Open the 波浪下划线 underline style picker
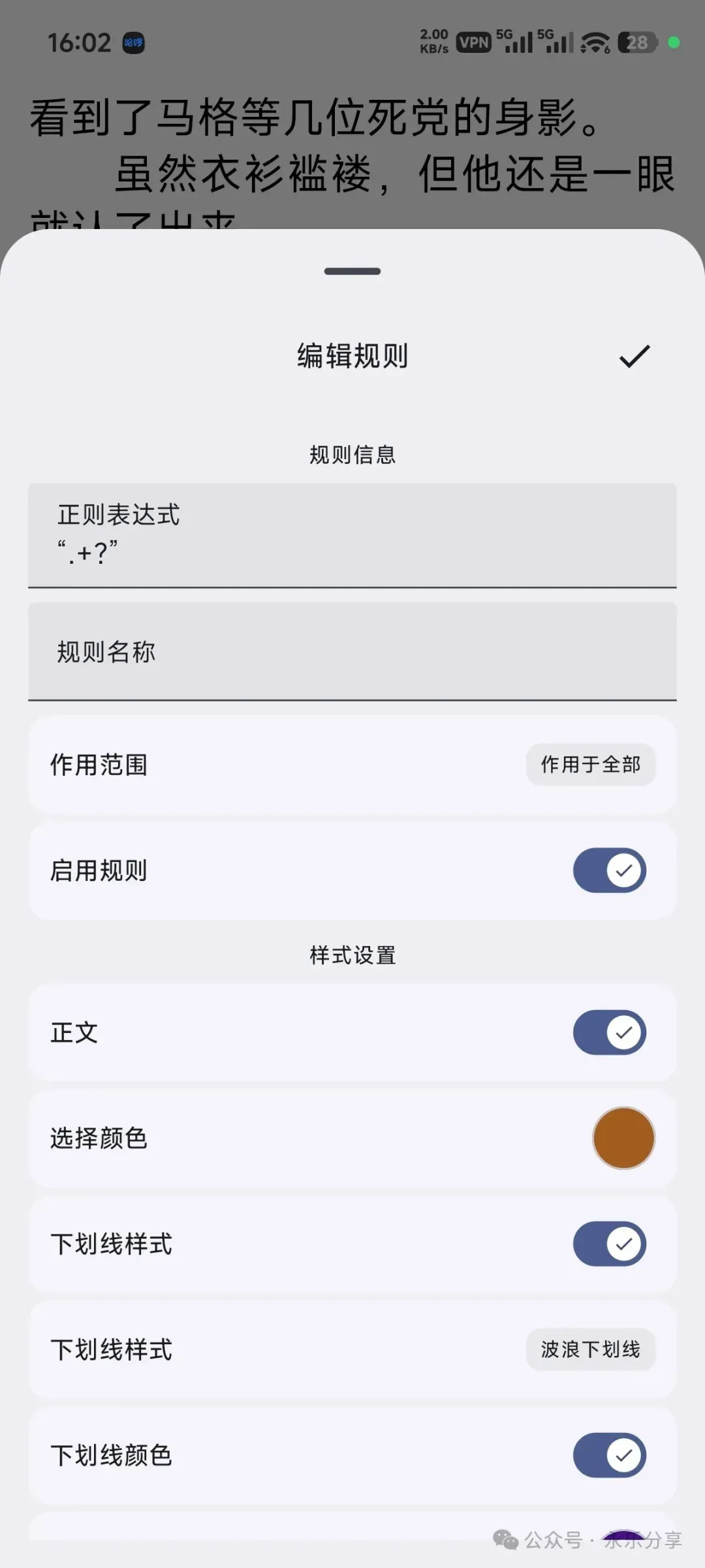 click(x=591, y=1349)
